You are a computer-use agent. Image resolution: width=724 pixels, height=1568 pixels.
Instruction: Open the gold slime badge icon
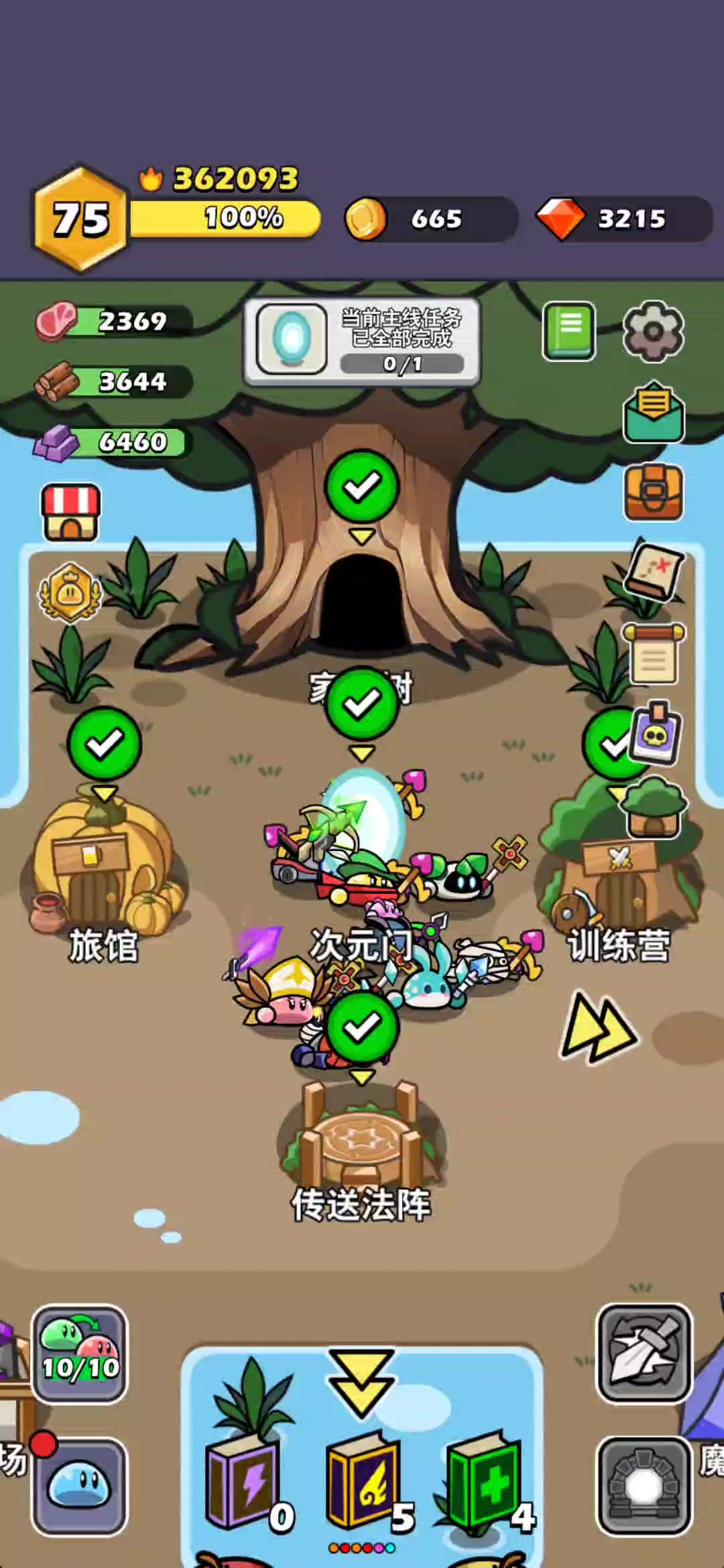(70, 594)
